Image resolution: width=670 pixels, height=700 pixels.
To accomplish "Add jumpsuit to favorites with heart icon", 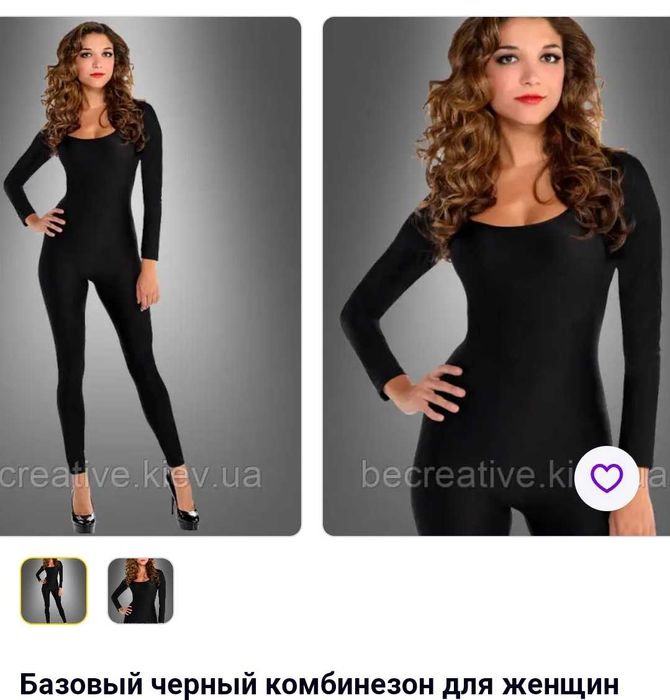I will pyautogui.click(x=607, y=478).
